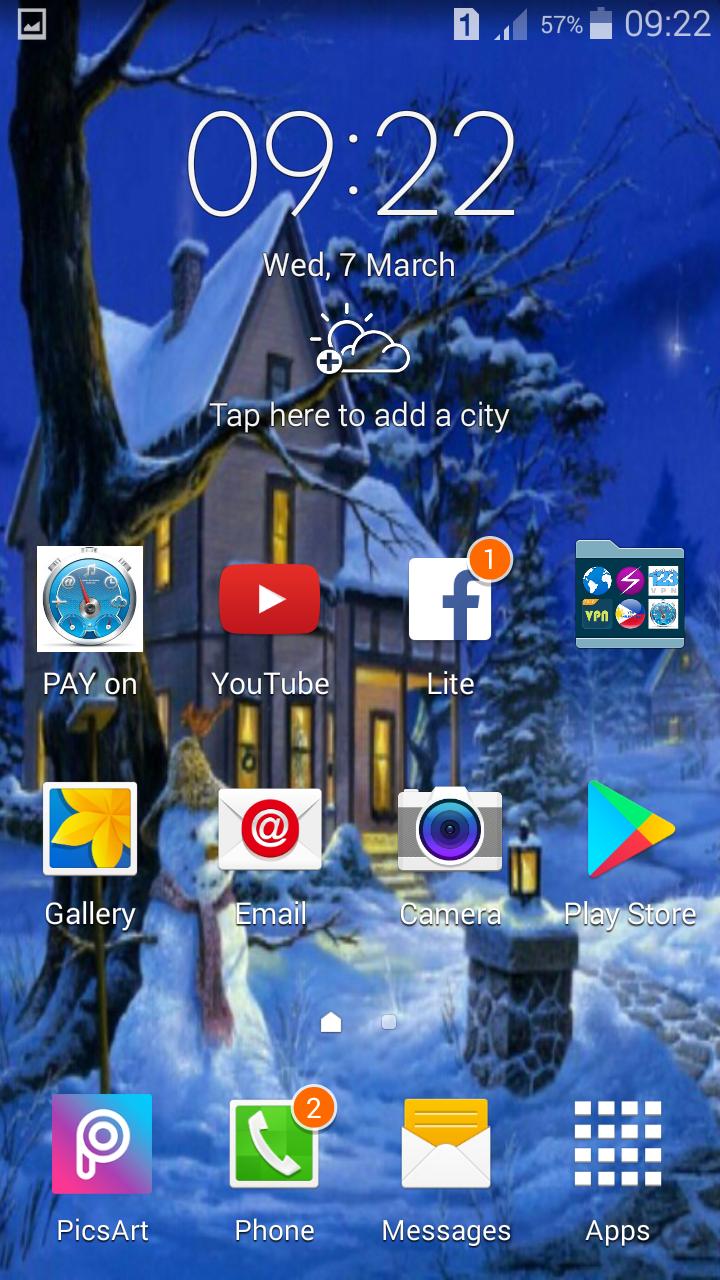The width and height of the screenshot is (720, 1280).
Task: Open the Camera app
Action: point(450,829)
